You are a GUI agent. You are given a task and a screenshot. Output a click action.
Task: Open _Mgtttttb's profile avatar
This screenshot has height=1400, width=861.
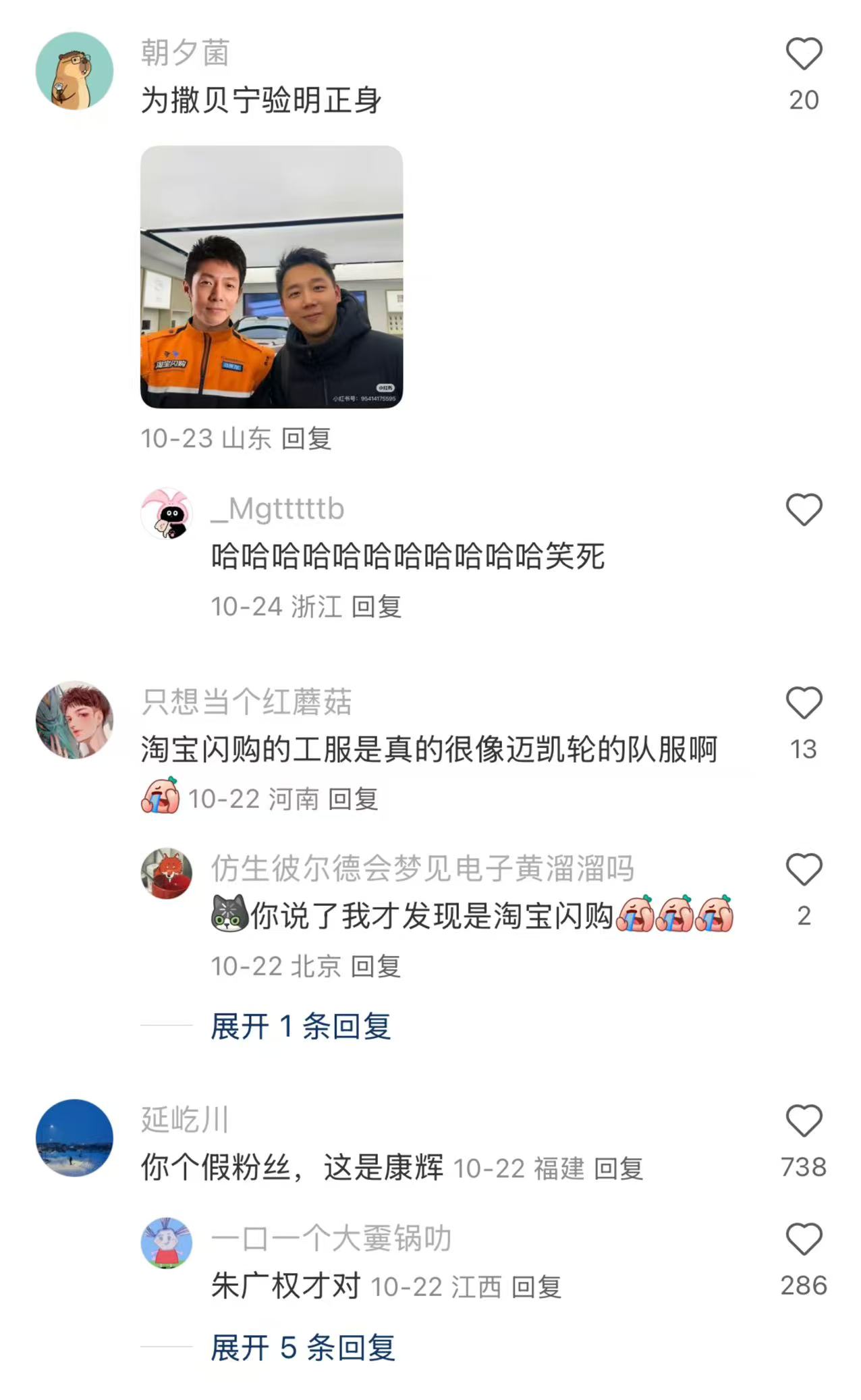(167, 513)
